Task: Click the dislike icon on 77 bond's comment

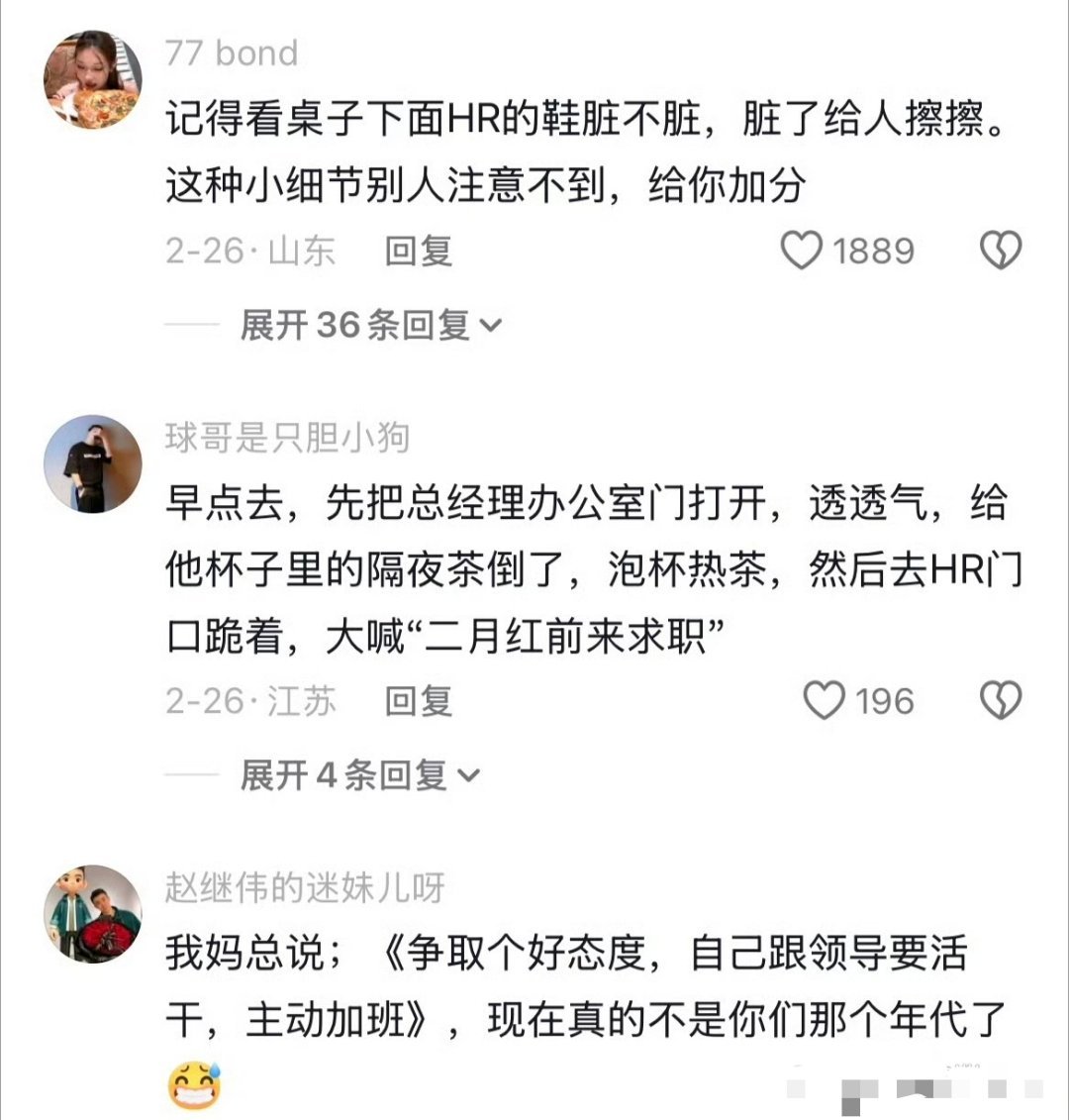Action: click(x=1002, y=251)
